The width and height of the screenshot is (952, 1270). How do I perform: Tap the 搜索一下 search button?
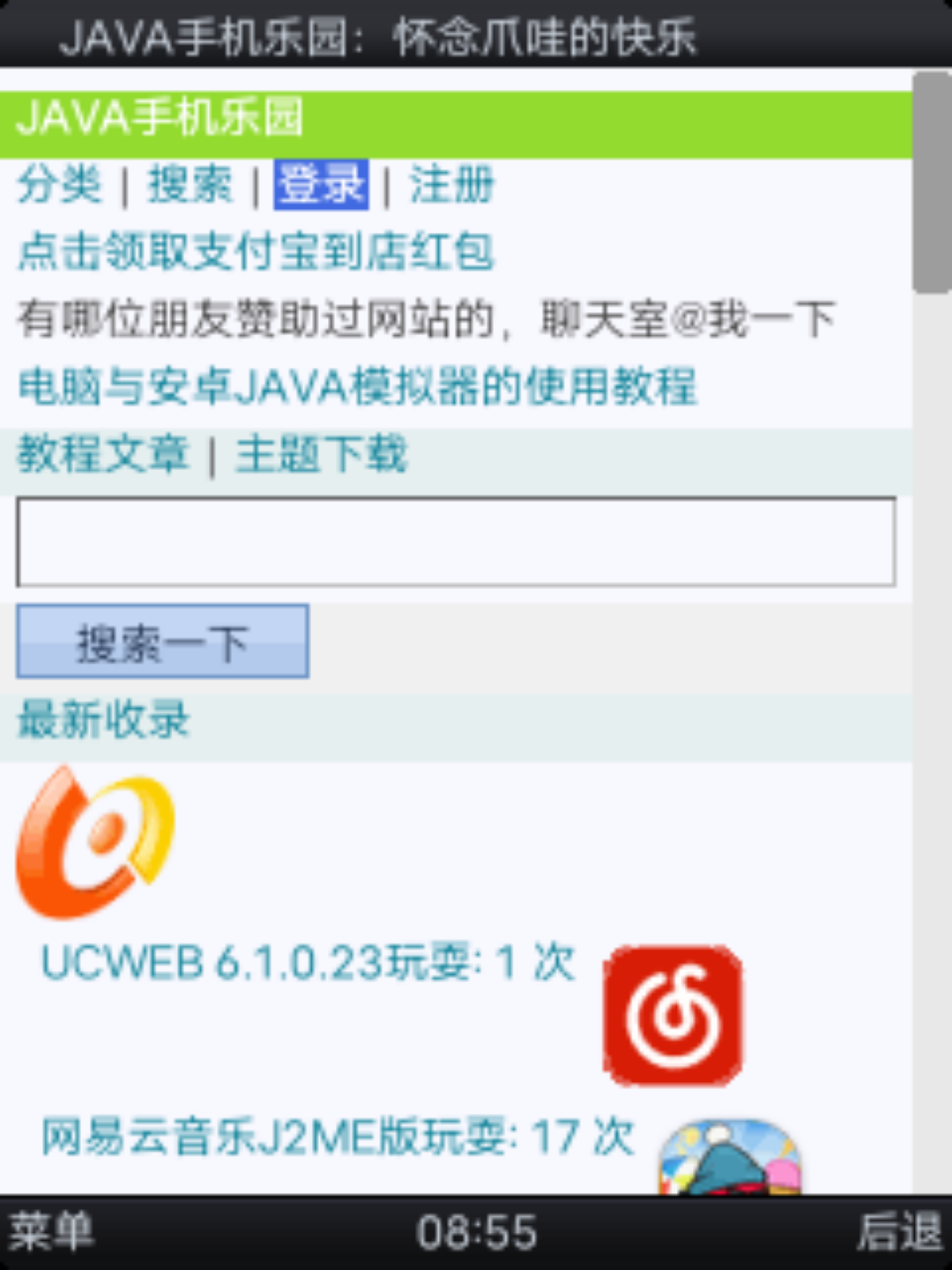coord(162,641)
